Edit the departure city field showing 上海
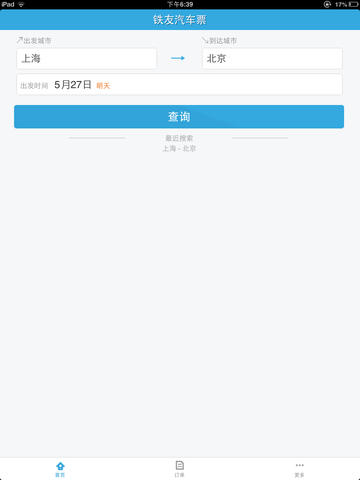 click(x=86, y=59)
